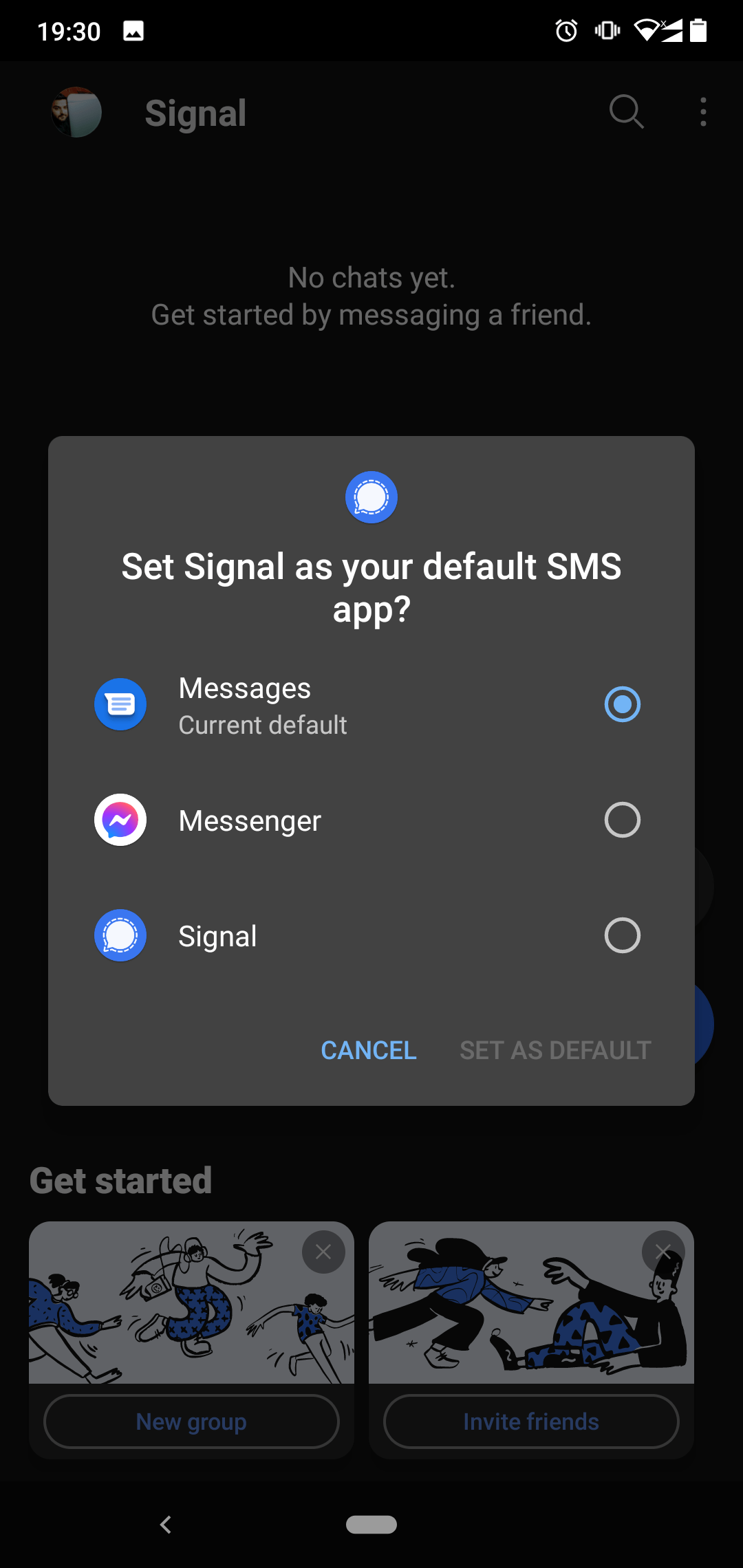
Task: Tap the Messages app icon
Action: [x=120, y=704]
